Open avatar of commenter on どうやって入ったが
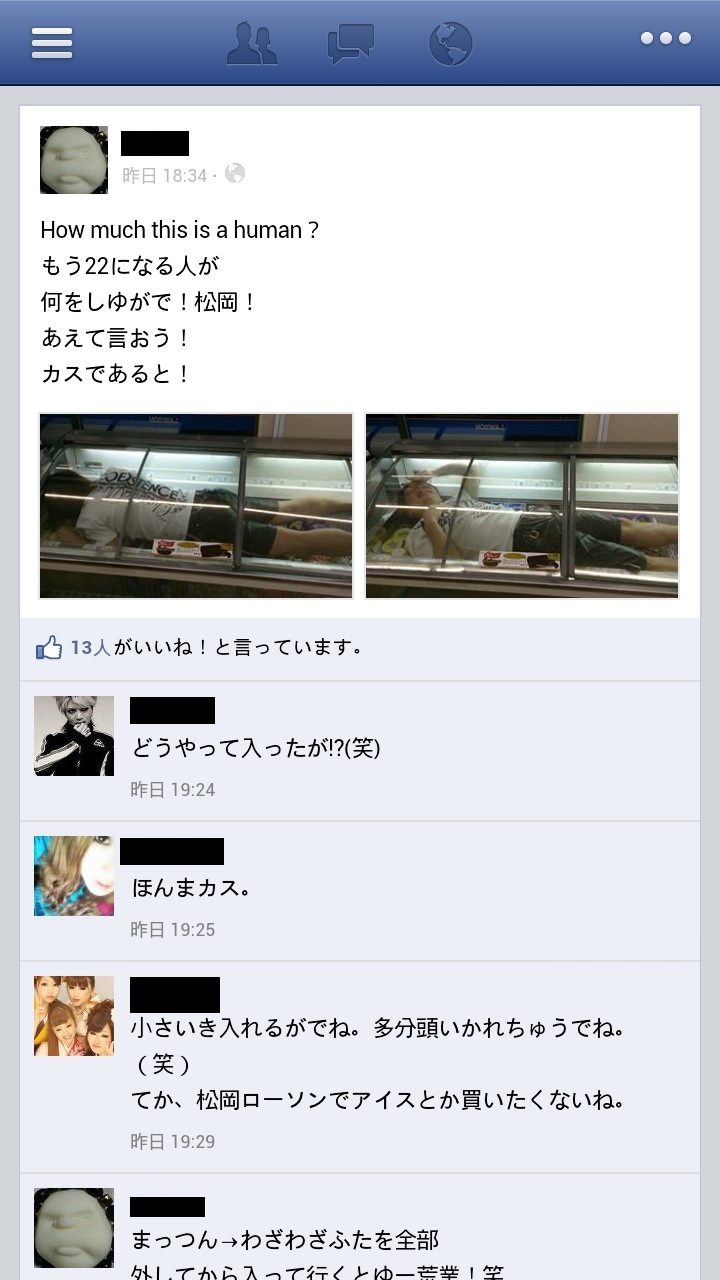Viewport: 720px width, 1280px height. tap(74, 736)
